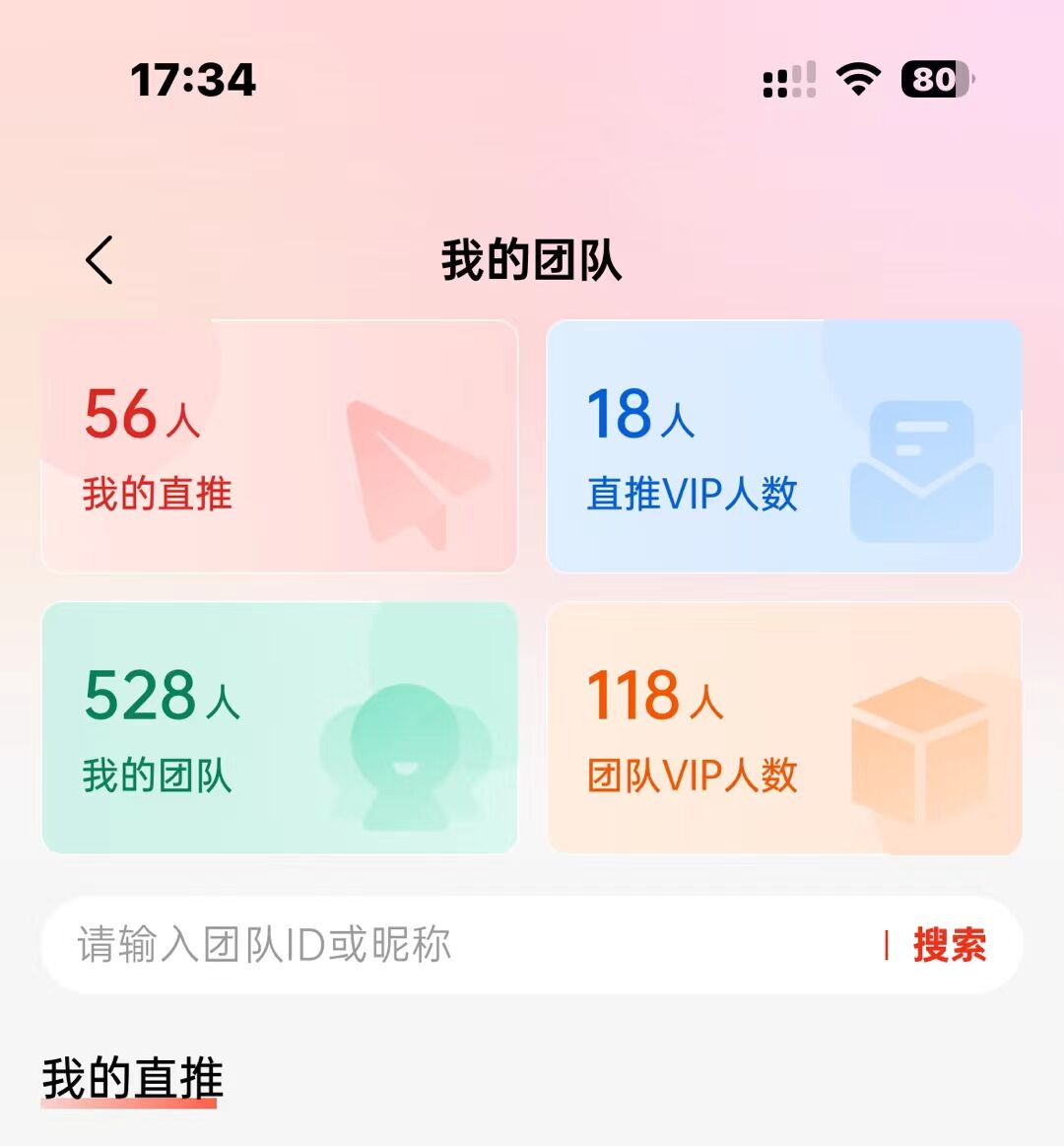
Task: Tap the red 搜索 button
Action: click(949, 944)
